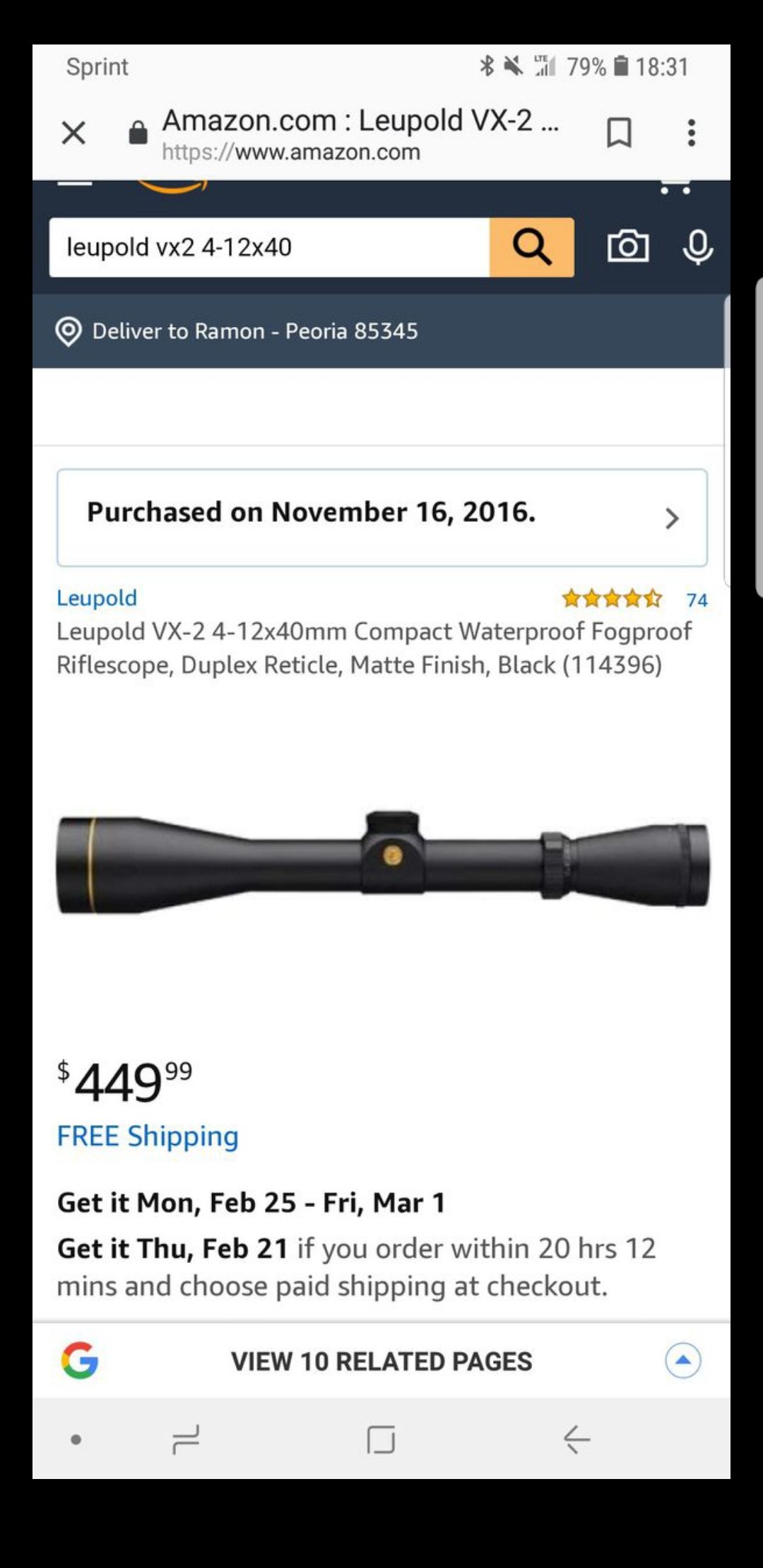Start voice search with the microphone
Image resolution: width=763 pixels, height=1568 pixels.
(x=697, y=247)
